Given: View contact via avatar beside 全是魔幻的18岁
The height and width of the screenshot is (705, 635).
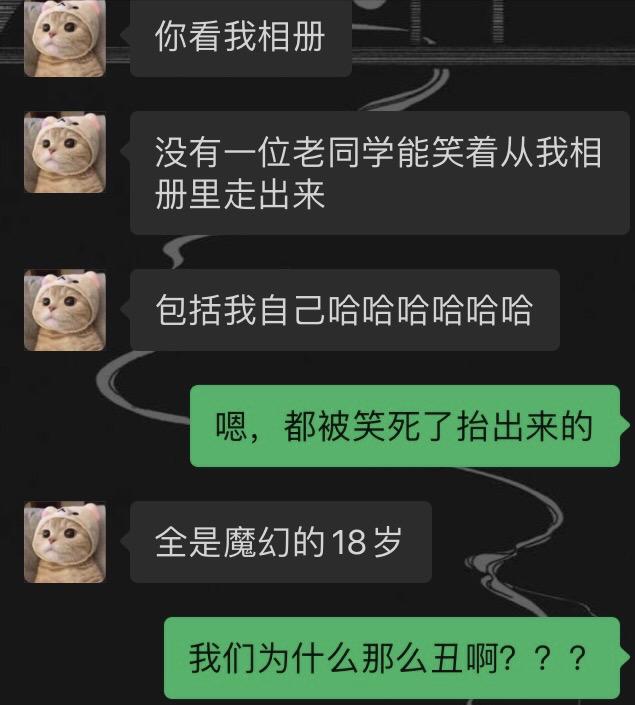Looking at the screenshot, I should [65, 542].
